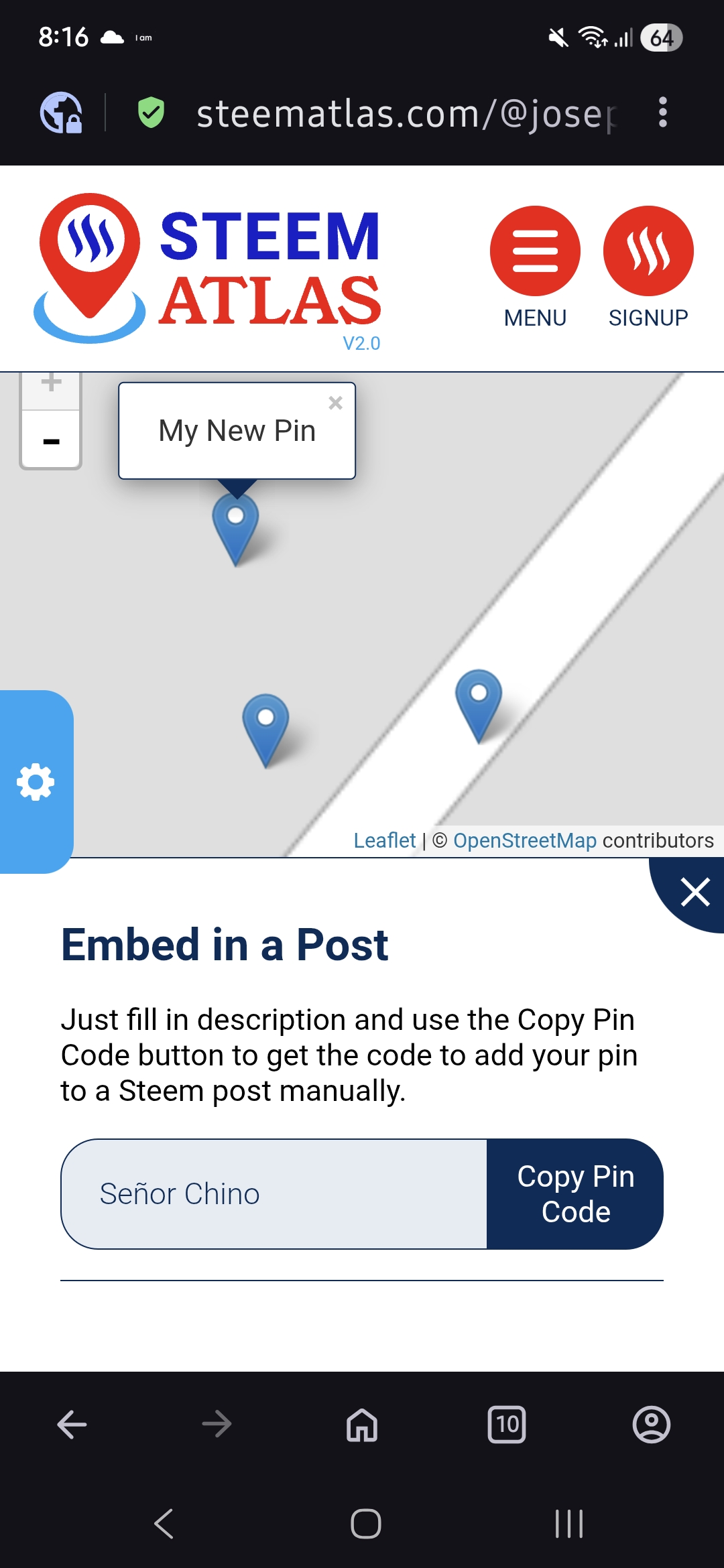Open the Leaflet link
The image size is (724, 1568).
(384, 840)
